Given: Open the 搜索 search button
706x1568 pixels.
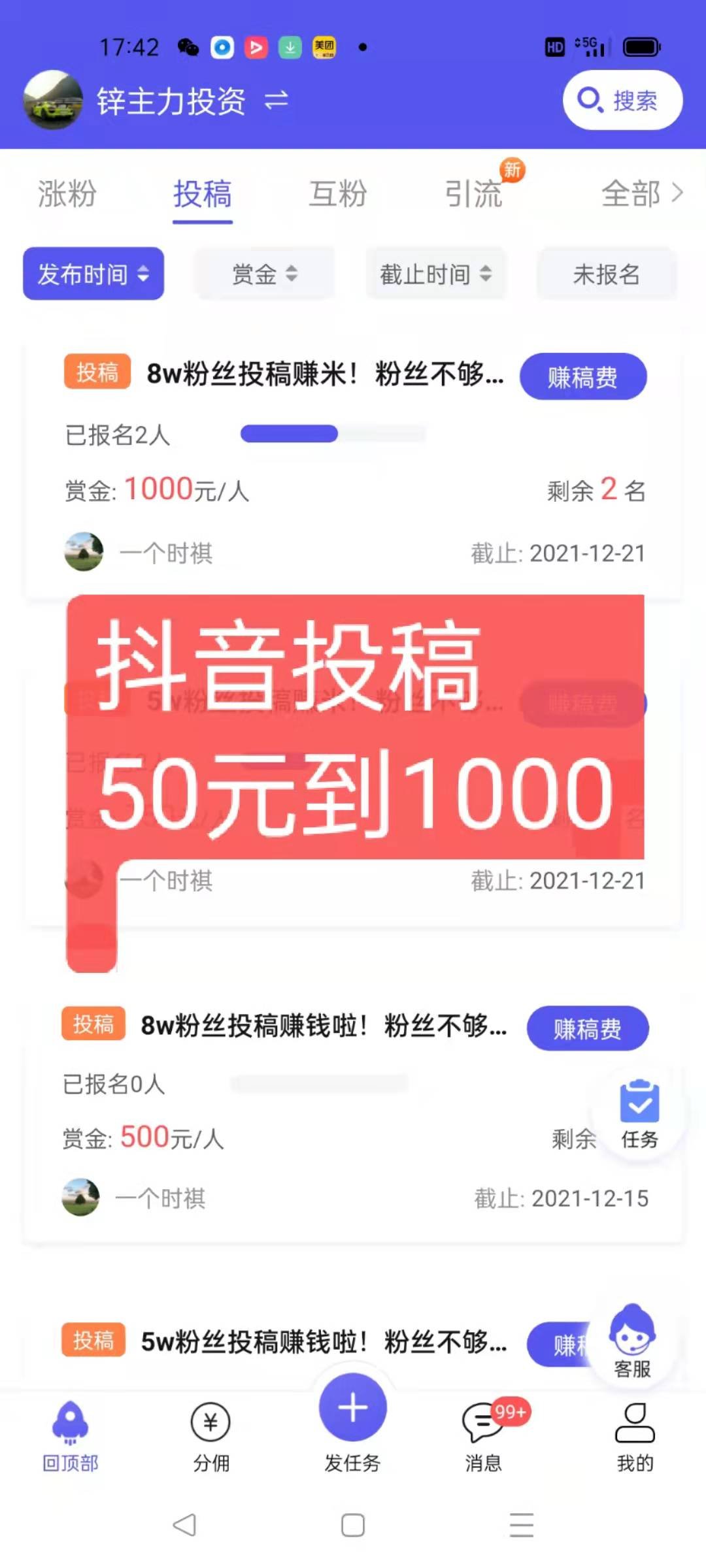Looking at the screenshot, I should [x=622, y=100].
